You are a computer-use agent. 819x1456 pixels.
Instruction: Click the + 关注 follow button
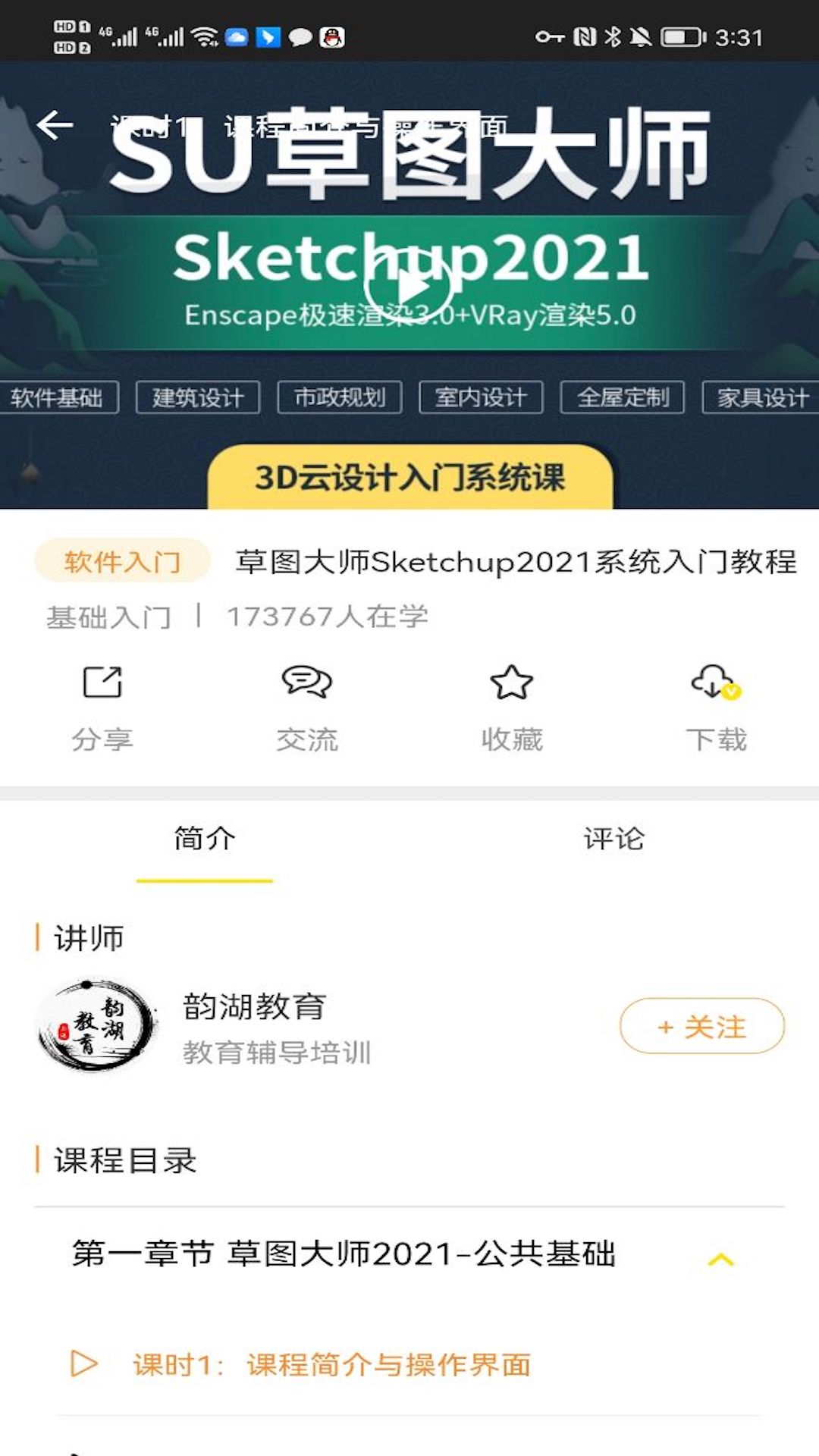click(701, 1025)
